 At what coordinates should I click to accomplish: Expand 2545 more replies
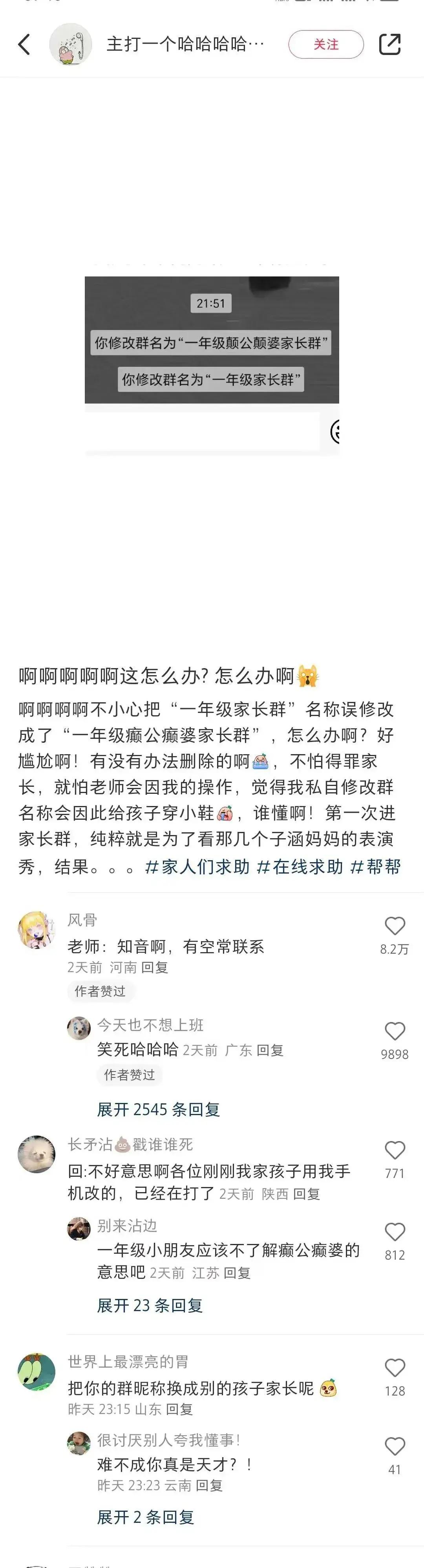(x=158, y=1109)
